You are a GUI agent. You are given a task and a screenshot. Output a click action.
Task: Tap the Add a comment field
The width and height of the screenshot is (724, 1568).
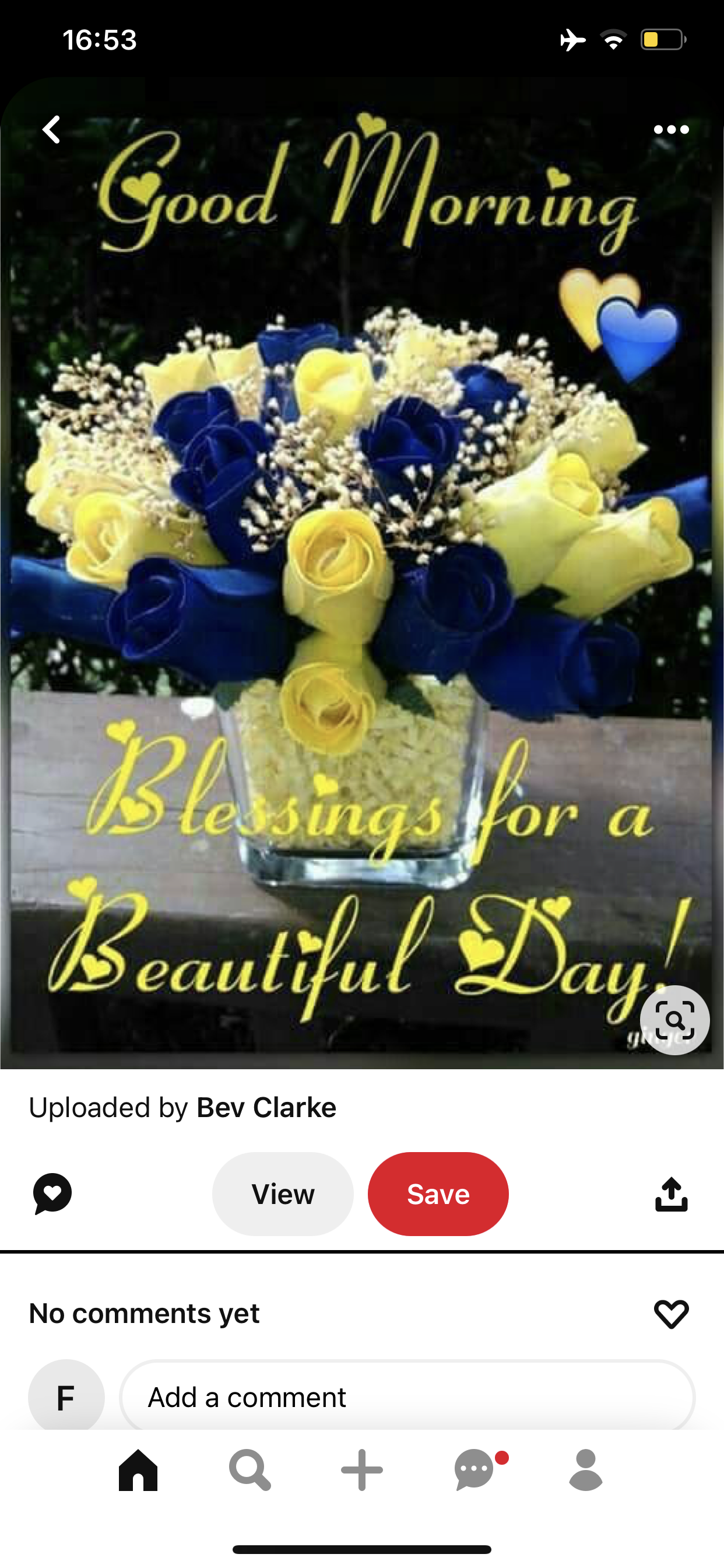[x=407, y=1397]
